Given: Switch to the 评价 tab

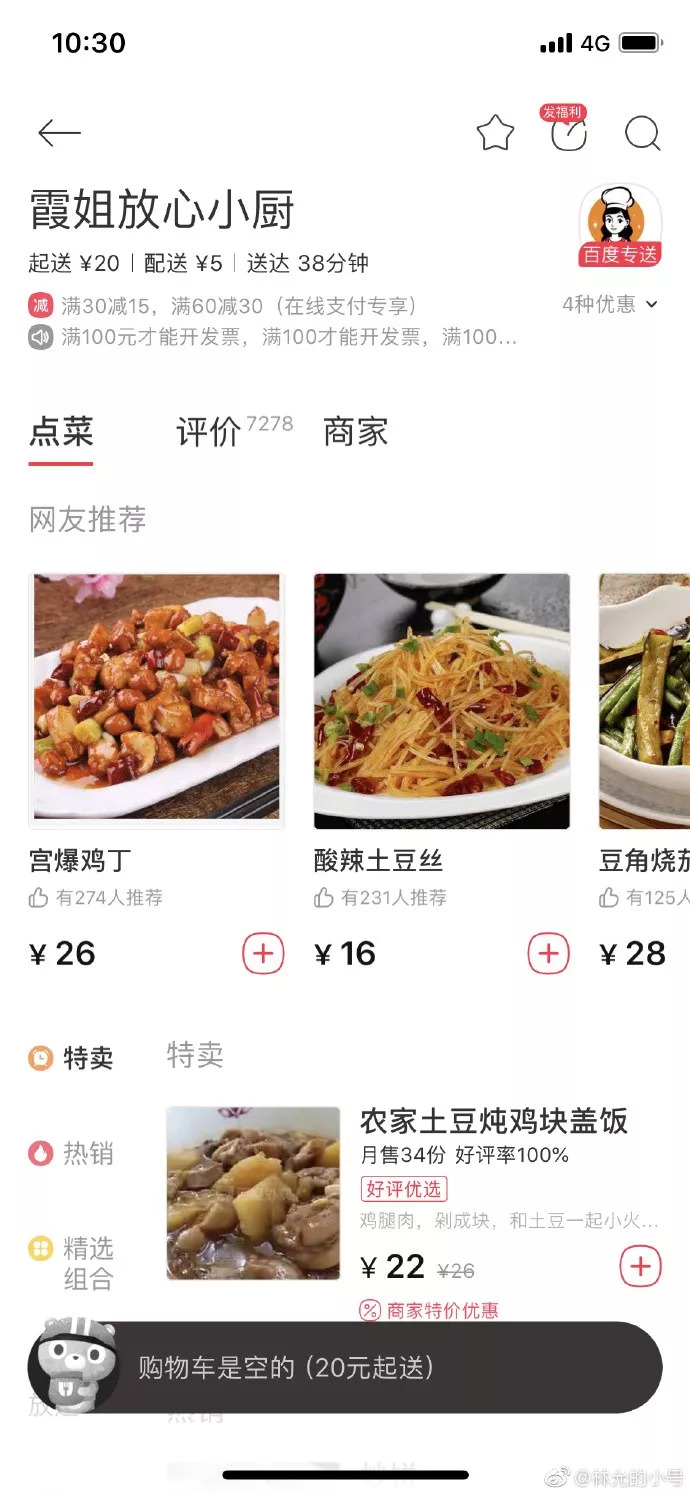Looking at the screenshot, I should (209, 432).
